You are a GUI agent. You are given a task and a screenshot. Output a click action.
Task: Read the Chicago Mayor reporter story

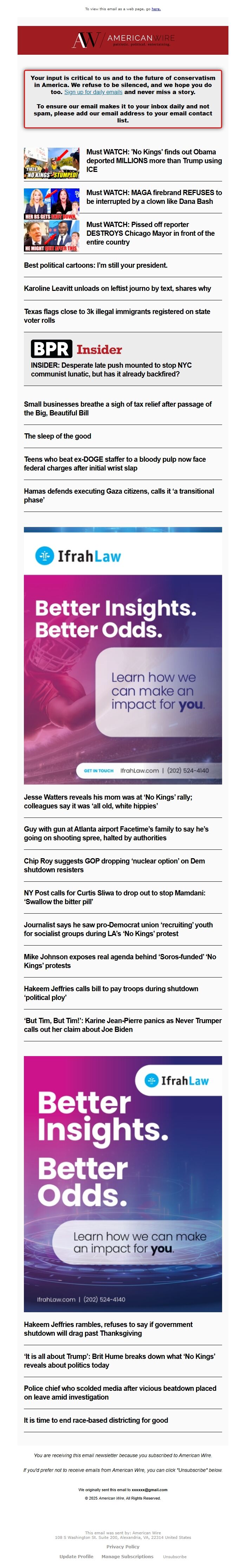point(150,233)
